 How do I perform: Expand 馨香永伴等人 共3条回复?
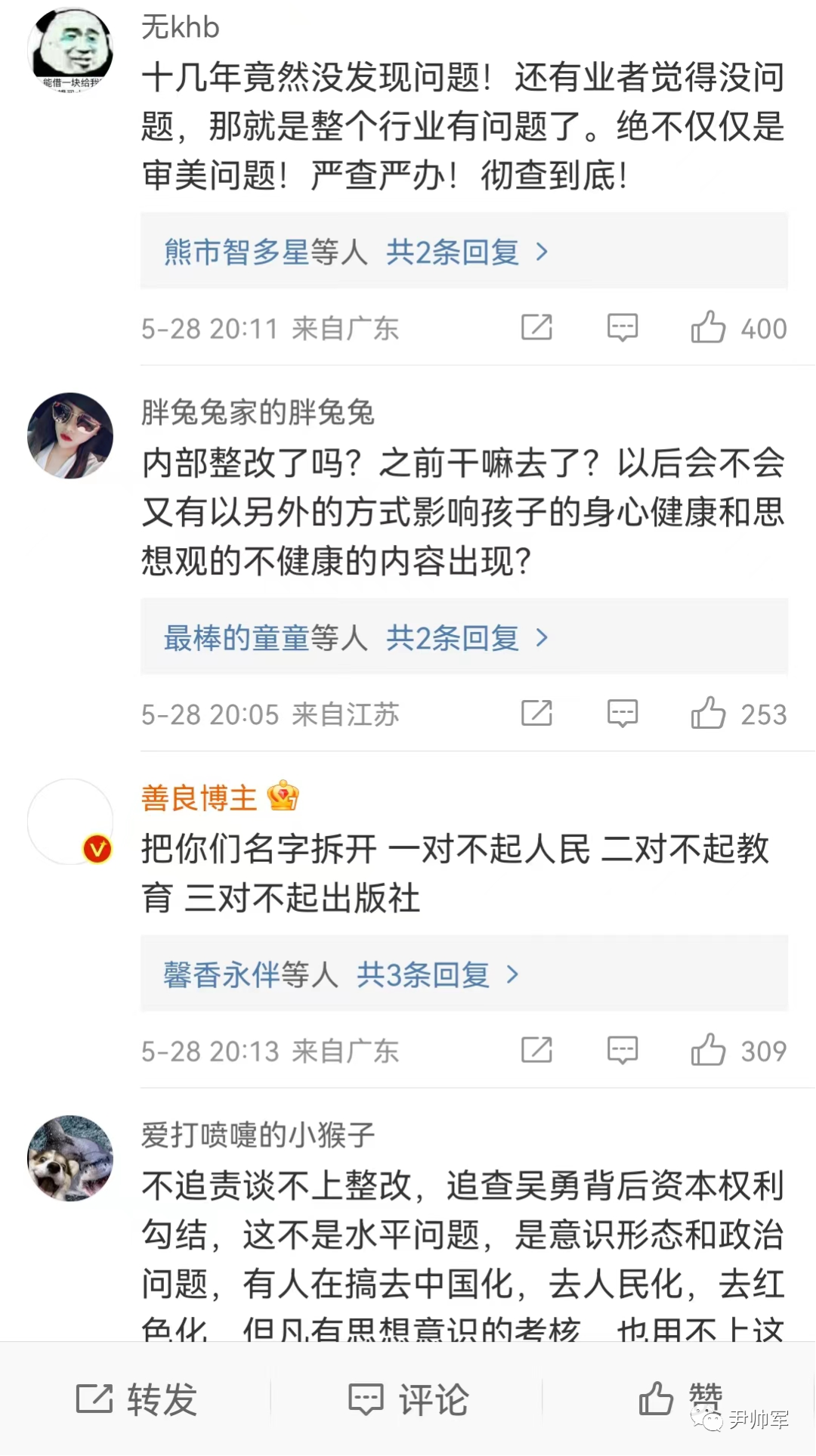click(x=342, y=974)
